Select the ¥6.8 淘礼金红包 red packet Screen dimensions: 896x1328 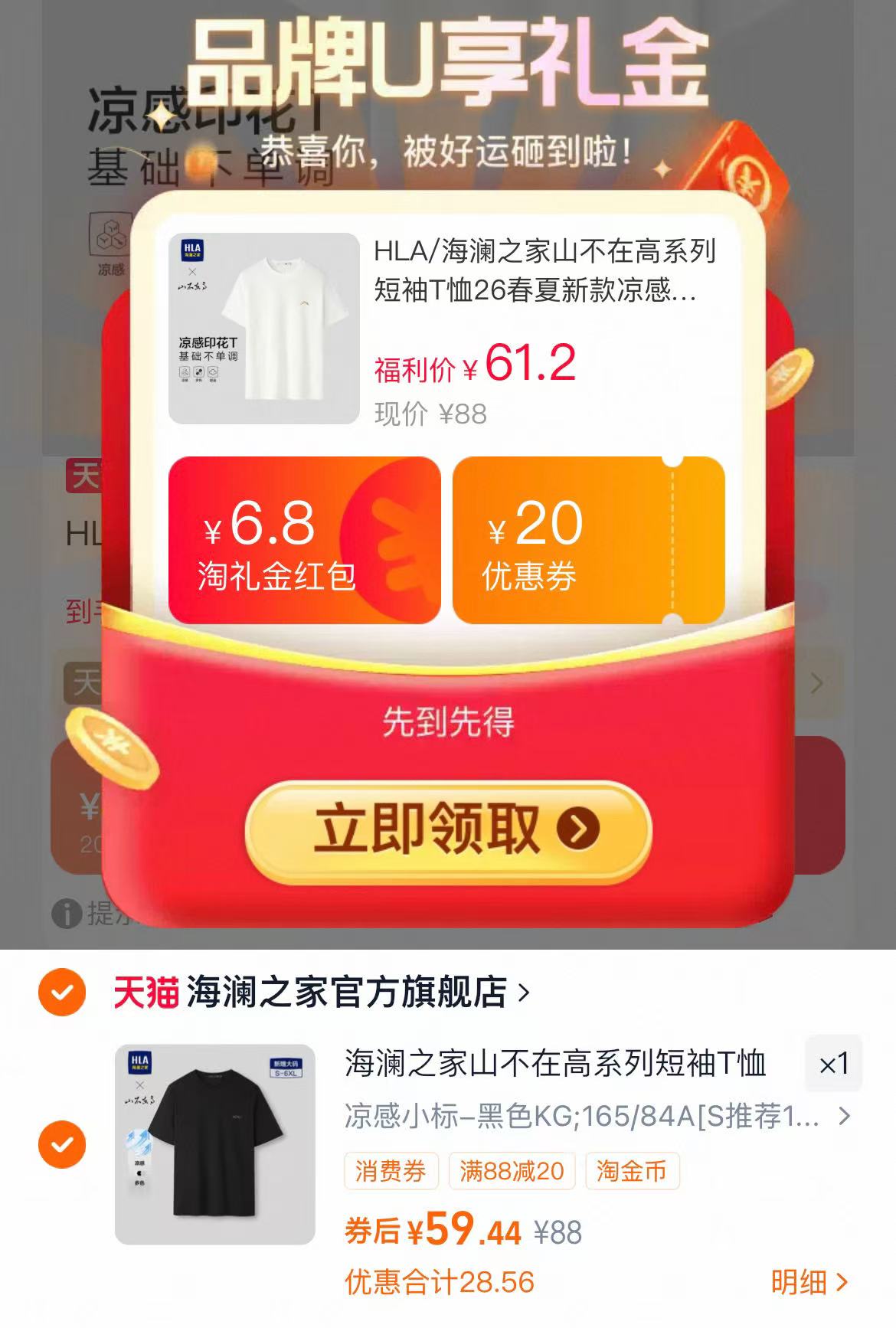click(304, 540)
